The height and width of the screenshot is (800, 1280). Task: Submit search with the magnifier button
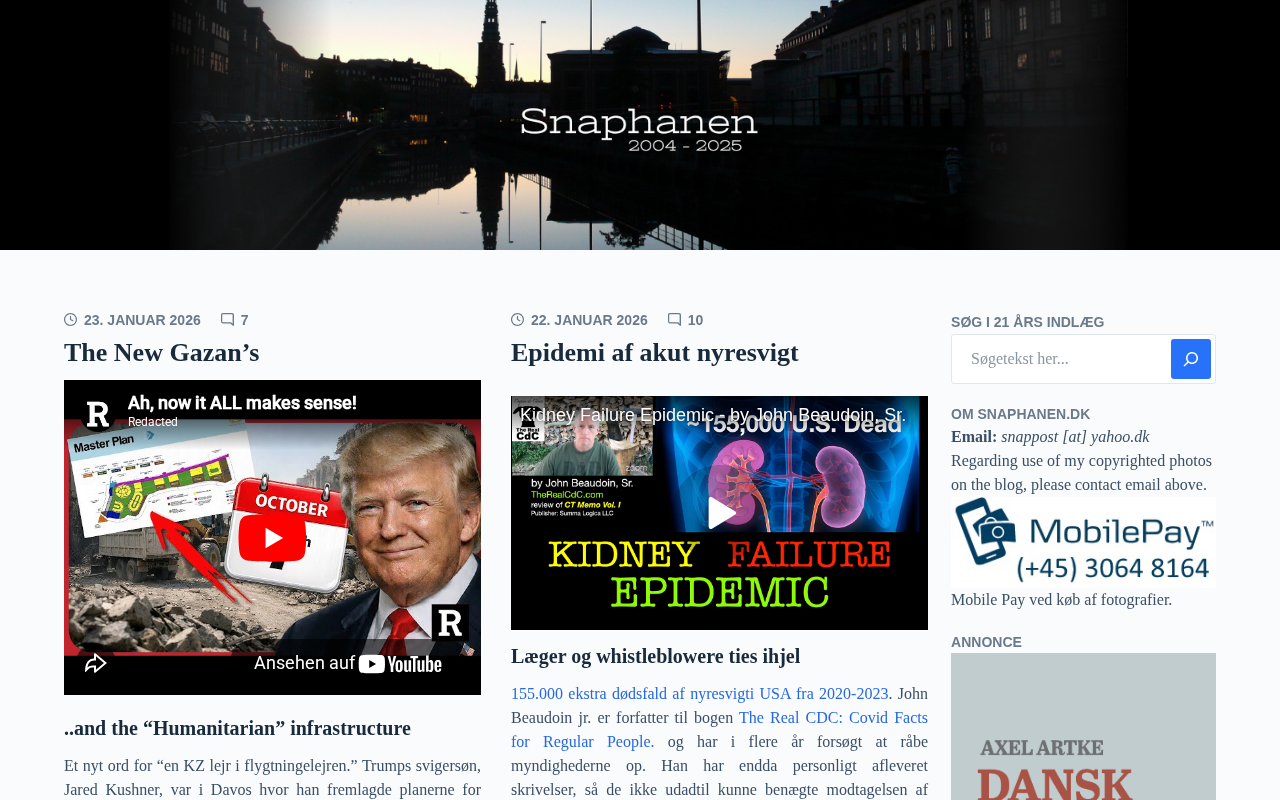click(1190, 359)
